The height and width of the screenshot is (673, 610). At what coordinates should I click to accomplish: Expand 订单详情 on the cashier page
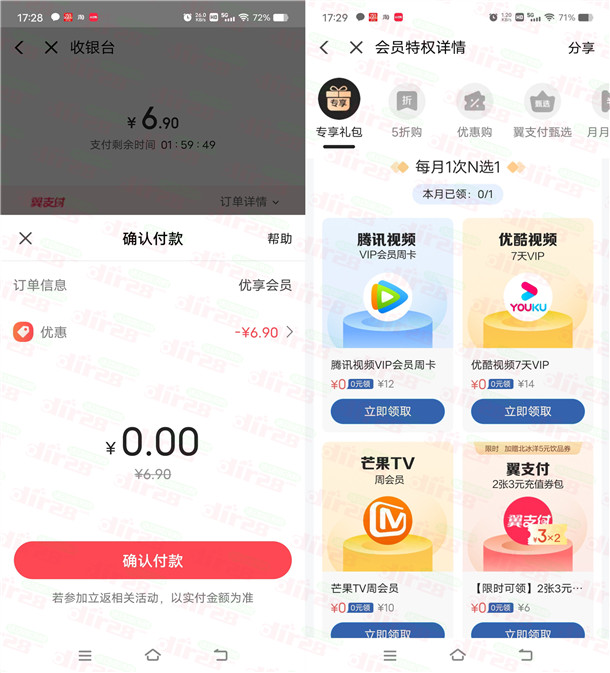click(250, 201)
